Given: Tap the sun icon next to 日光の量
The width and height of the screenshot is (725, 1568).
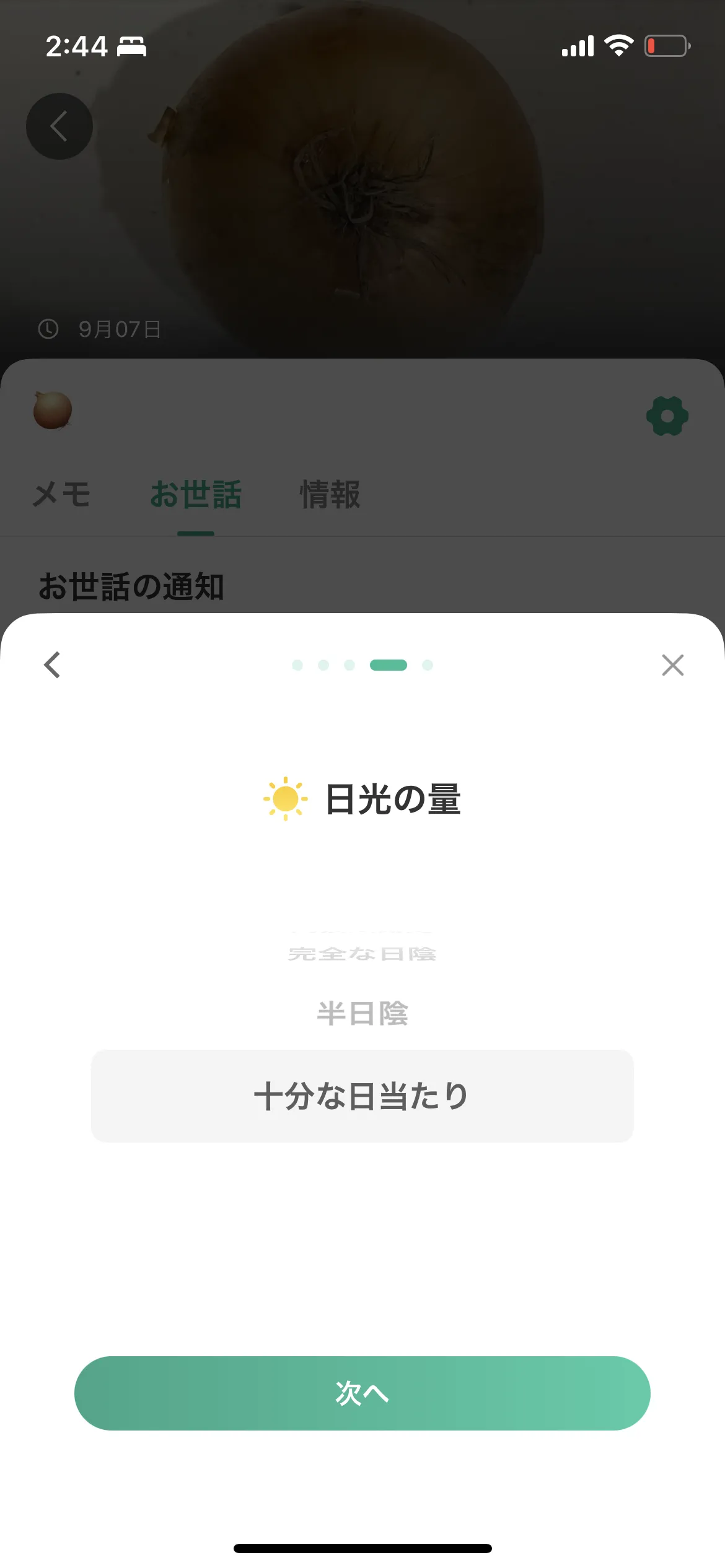Looking at the screenshot, I should coord(286,798).
